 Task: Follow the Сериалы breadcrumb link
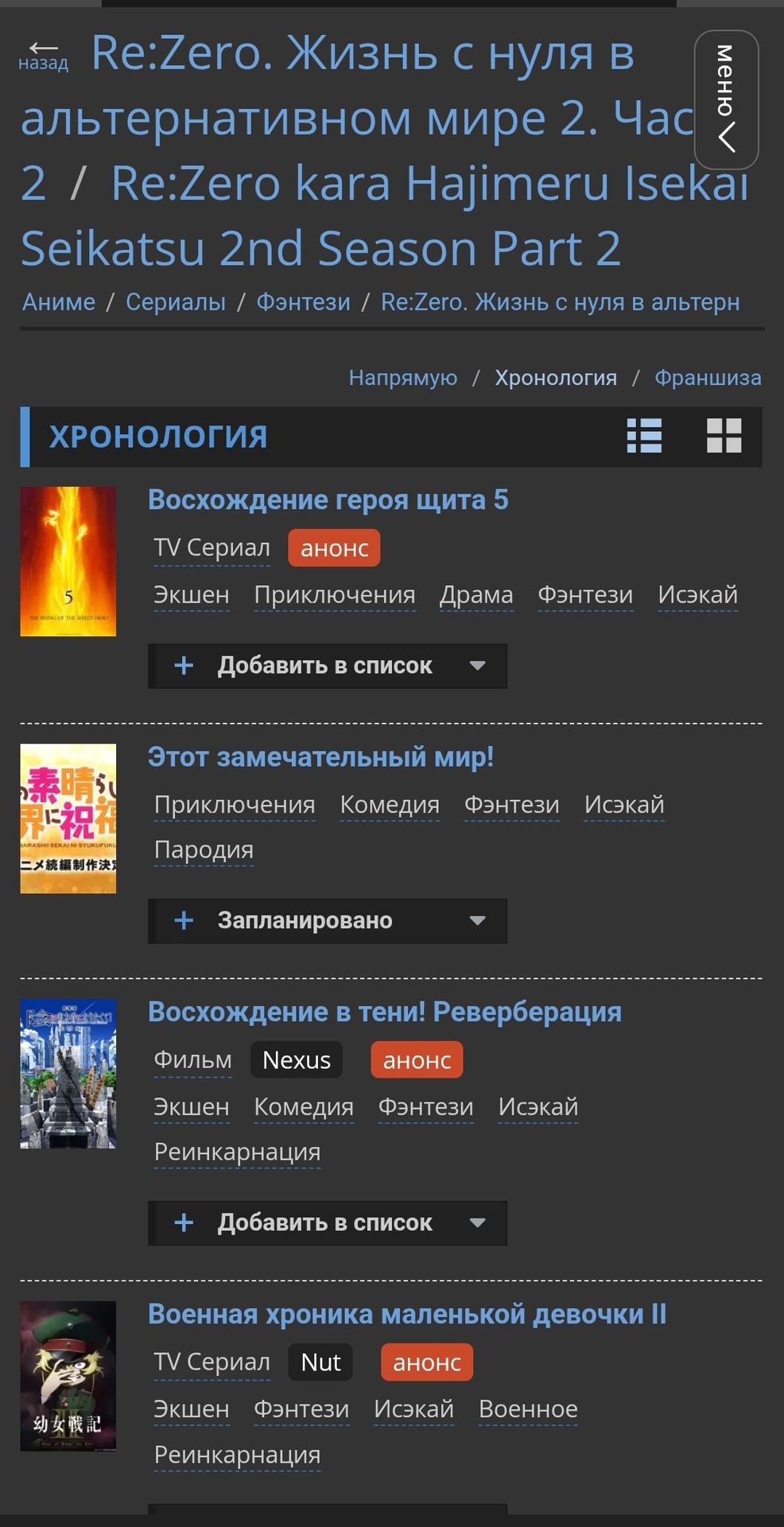coord(176,302)
